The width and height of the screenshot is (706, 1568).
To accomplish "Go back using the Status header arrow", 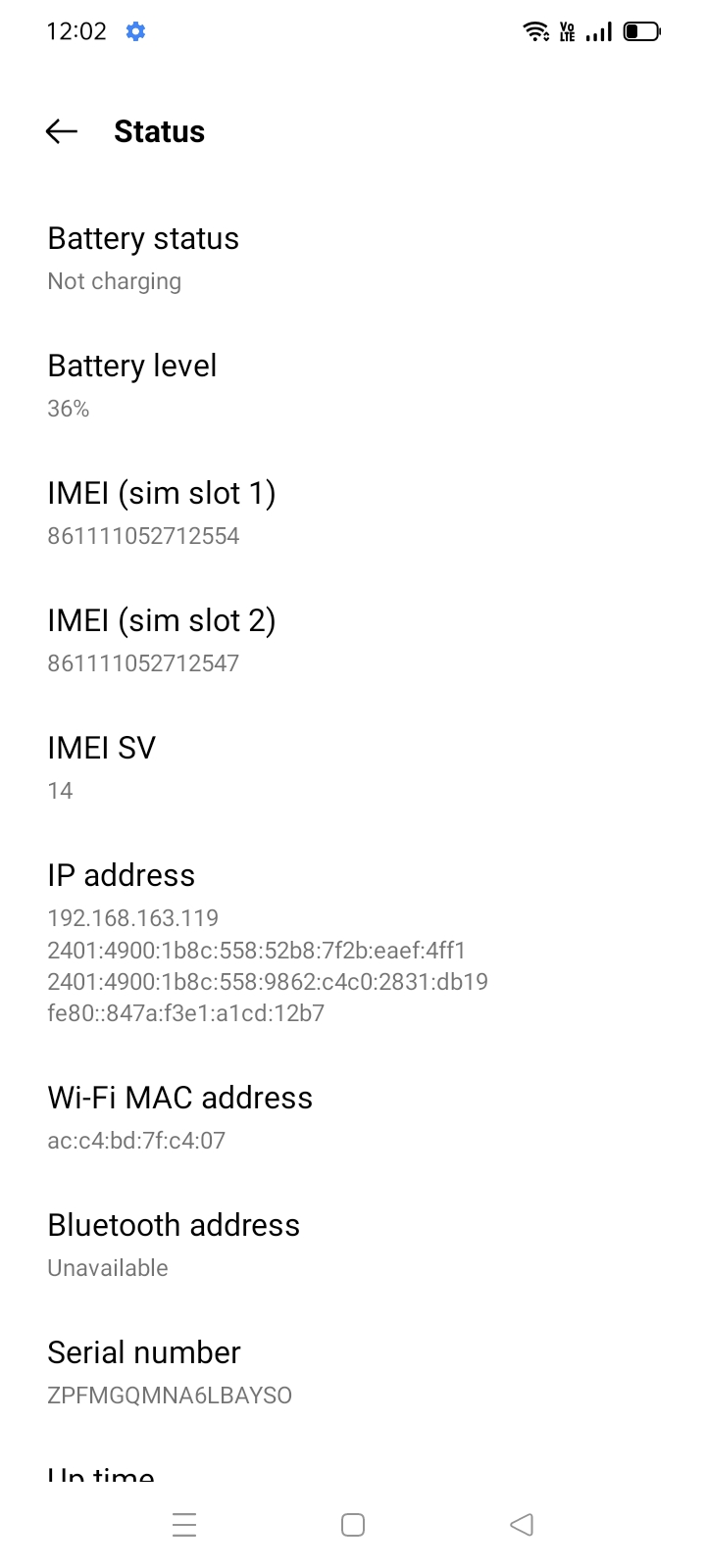I will [62, 131].
